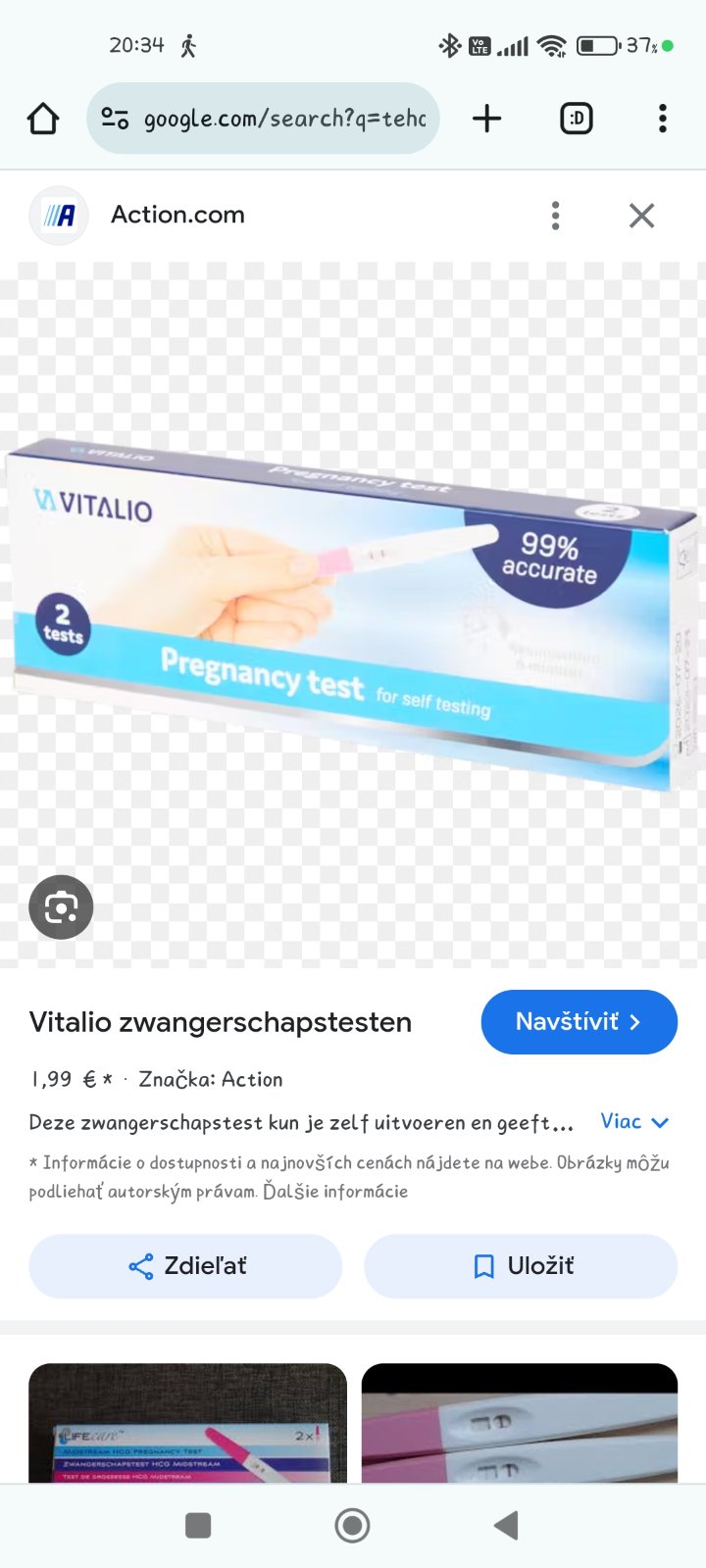Open the Lifecare pregnancy test related image
The width and height of the screenshot is (706, 1568).
187,1423
